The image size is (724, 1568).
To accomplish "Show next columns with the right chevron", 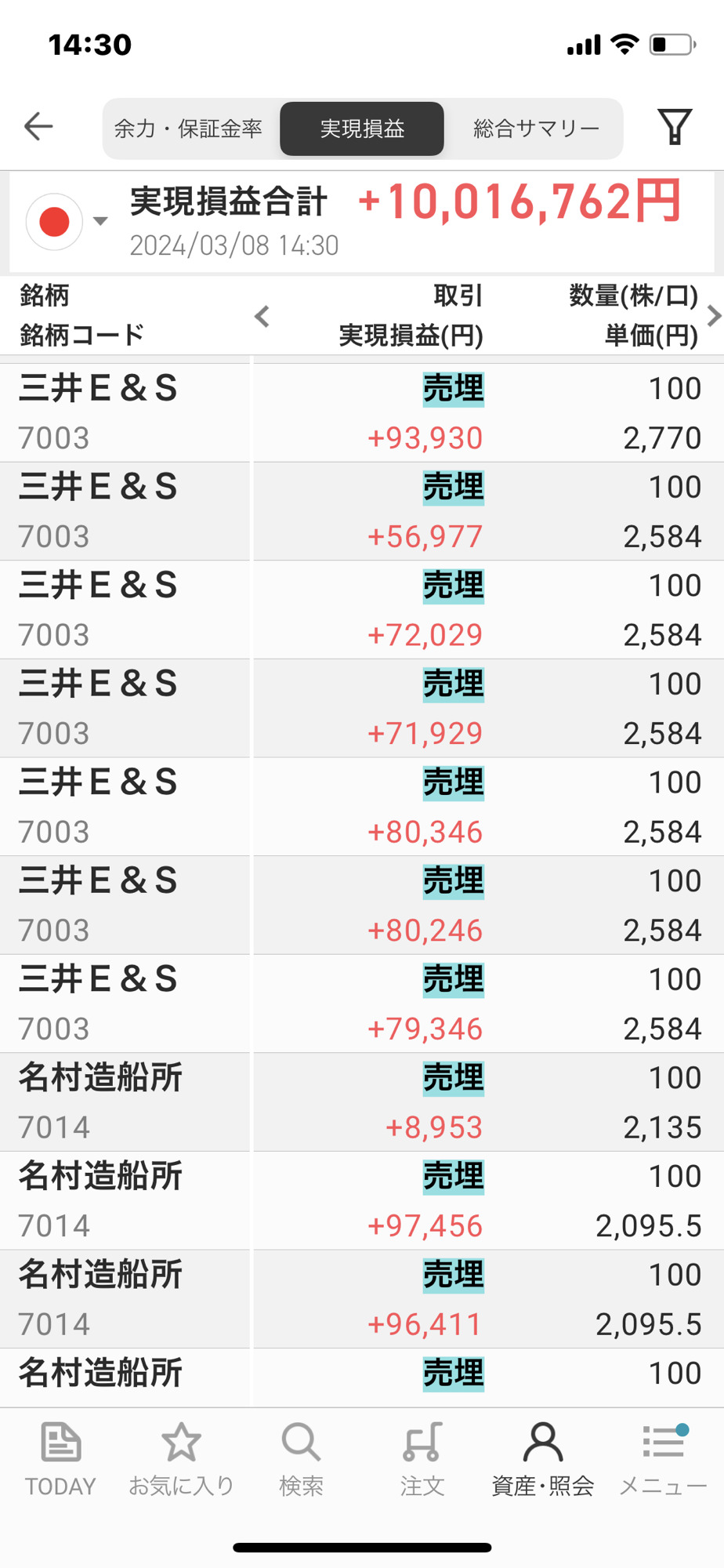I will click(x=713, y=316).
